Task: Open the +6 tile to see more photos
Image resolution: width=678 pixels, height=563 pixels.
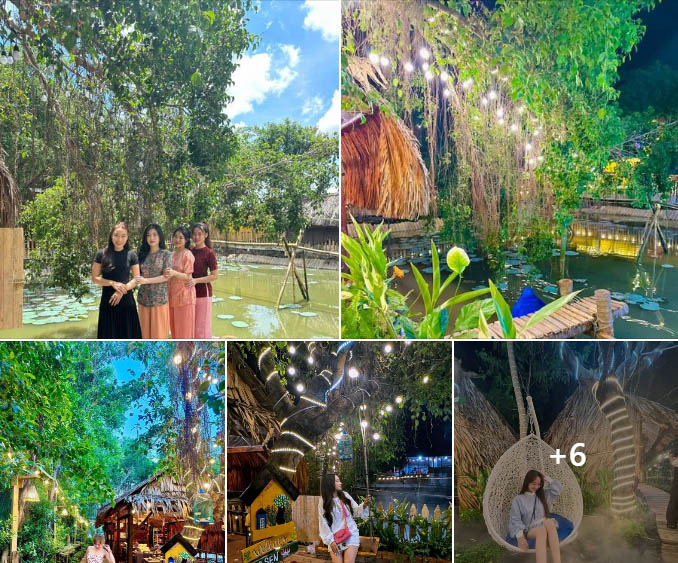Action: (566, 452)
